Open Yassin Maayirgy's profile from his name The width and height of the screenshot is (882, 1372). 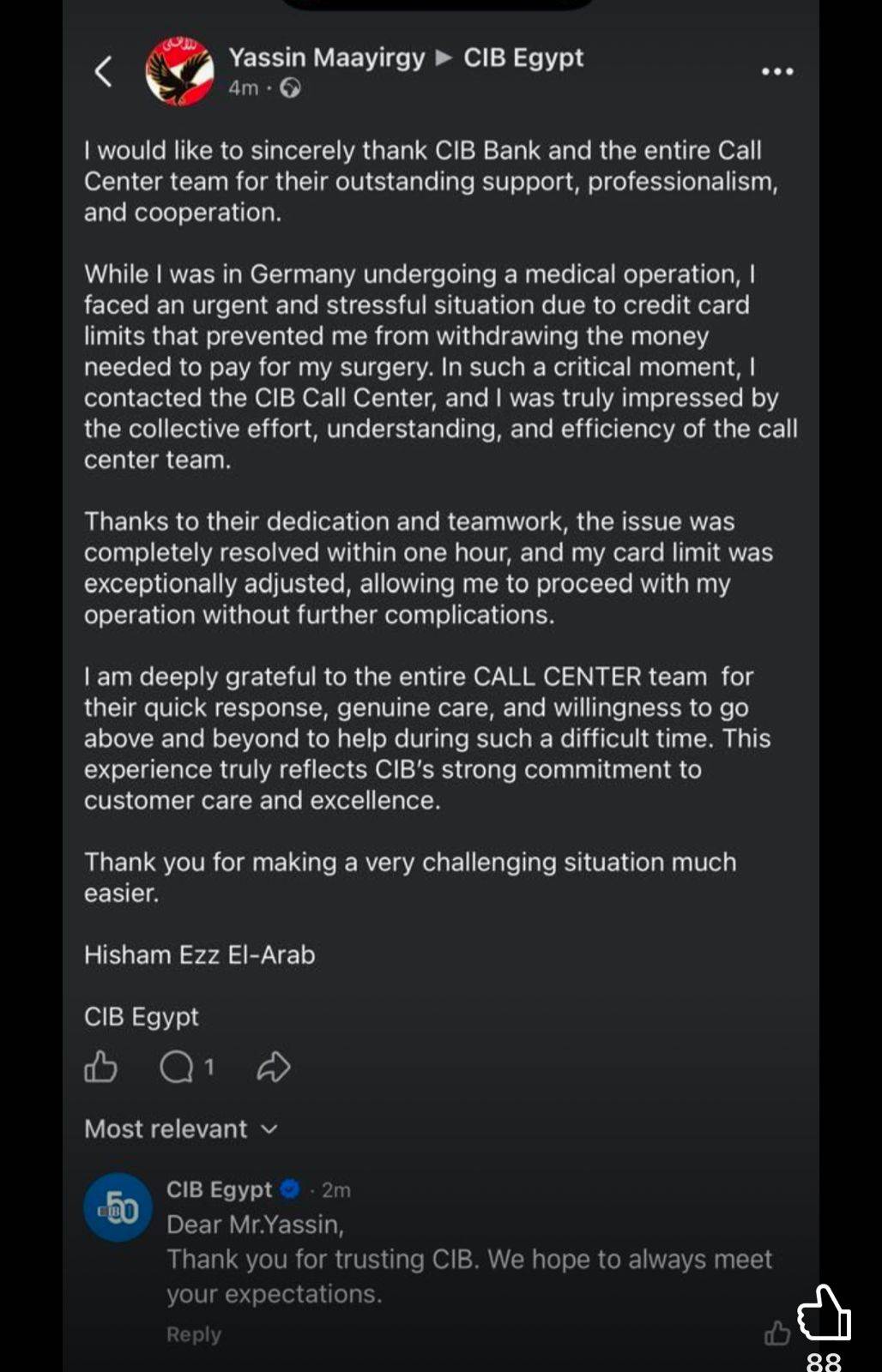[326, 57]
